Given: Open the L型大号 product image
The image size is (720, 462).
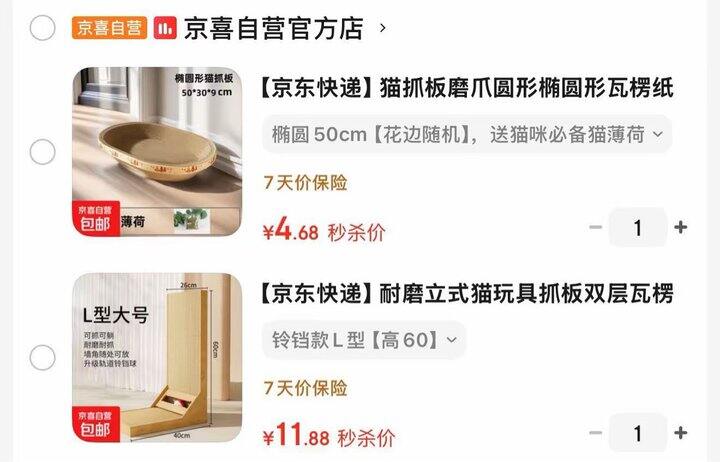Looking at the screenshot, I should [x=157, y=357].
